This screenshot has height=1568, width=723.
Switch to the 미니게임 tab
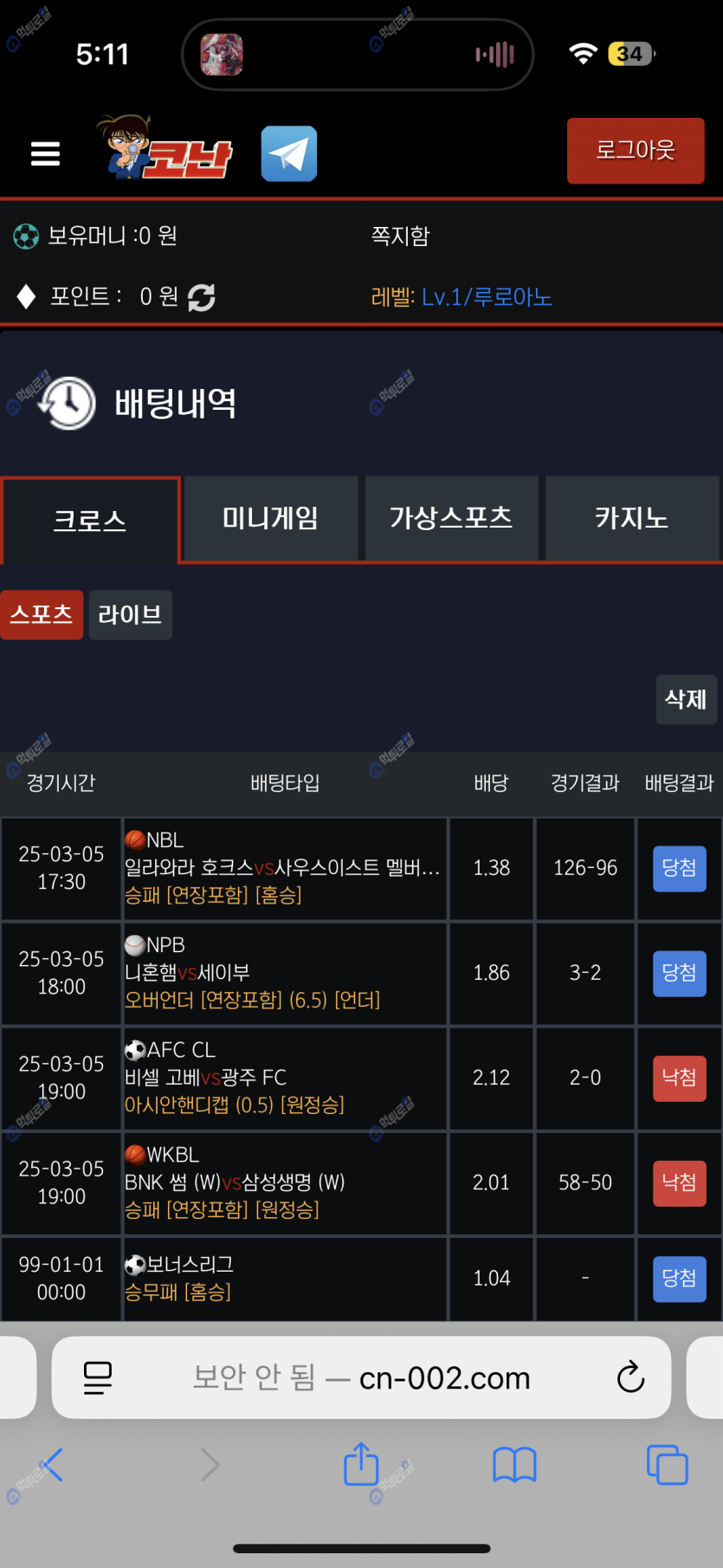271,518
